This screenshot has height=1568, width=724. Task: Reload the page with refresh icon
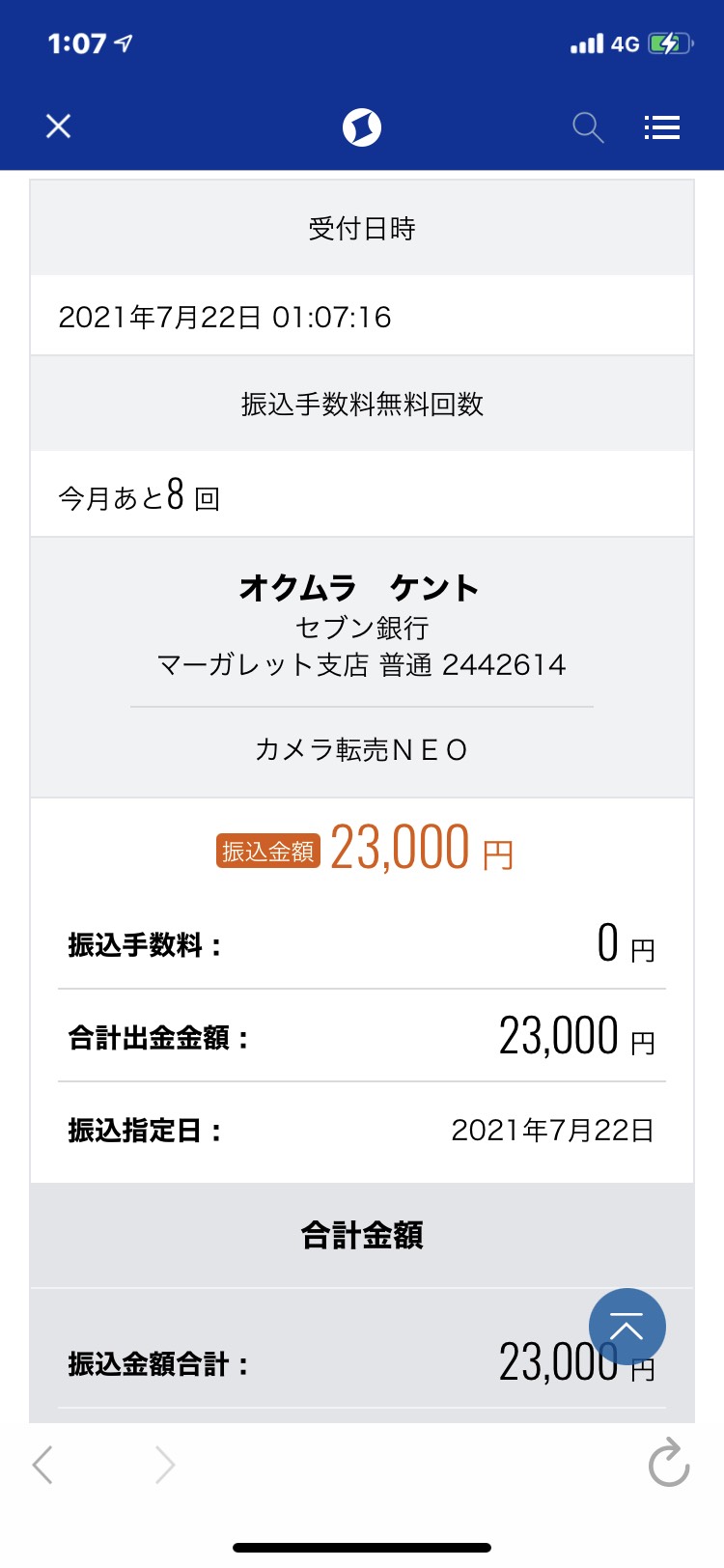tap(668, 1463)
